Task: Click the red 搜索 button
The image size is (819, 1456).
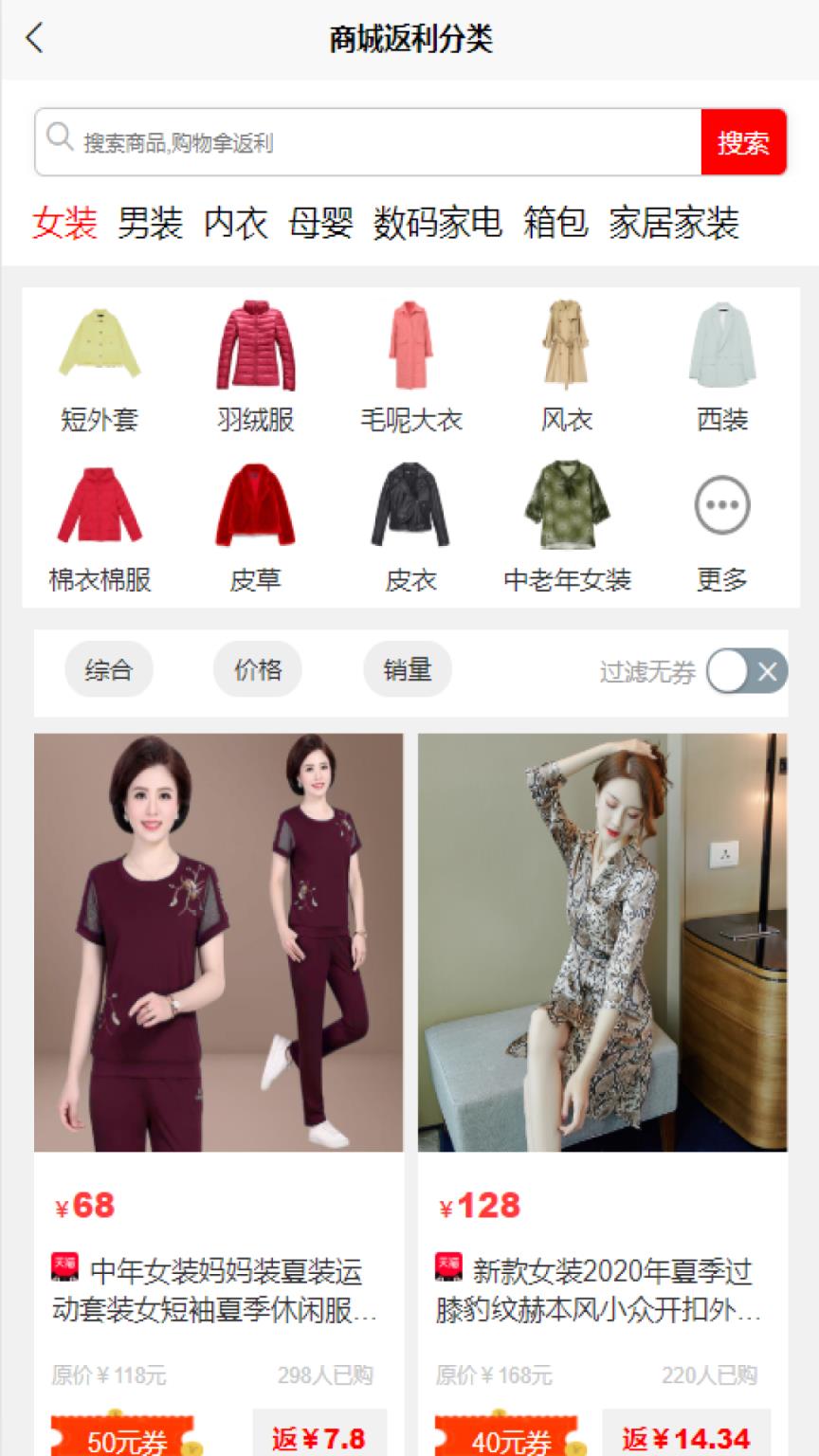Action: click(743, 142)
